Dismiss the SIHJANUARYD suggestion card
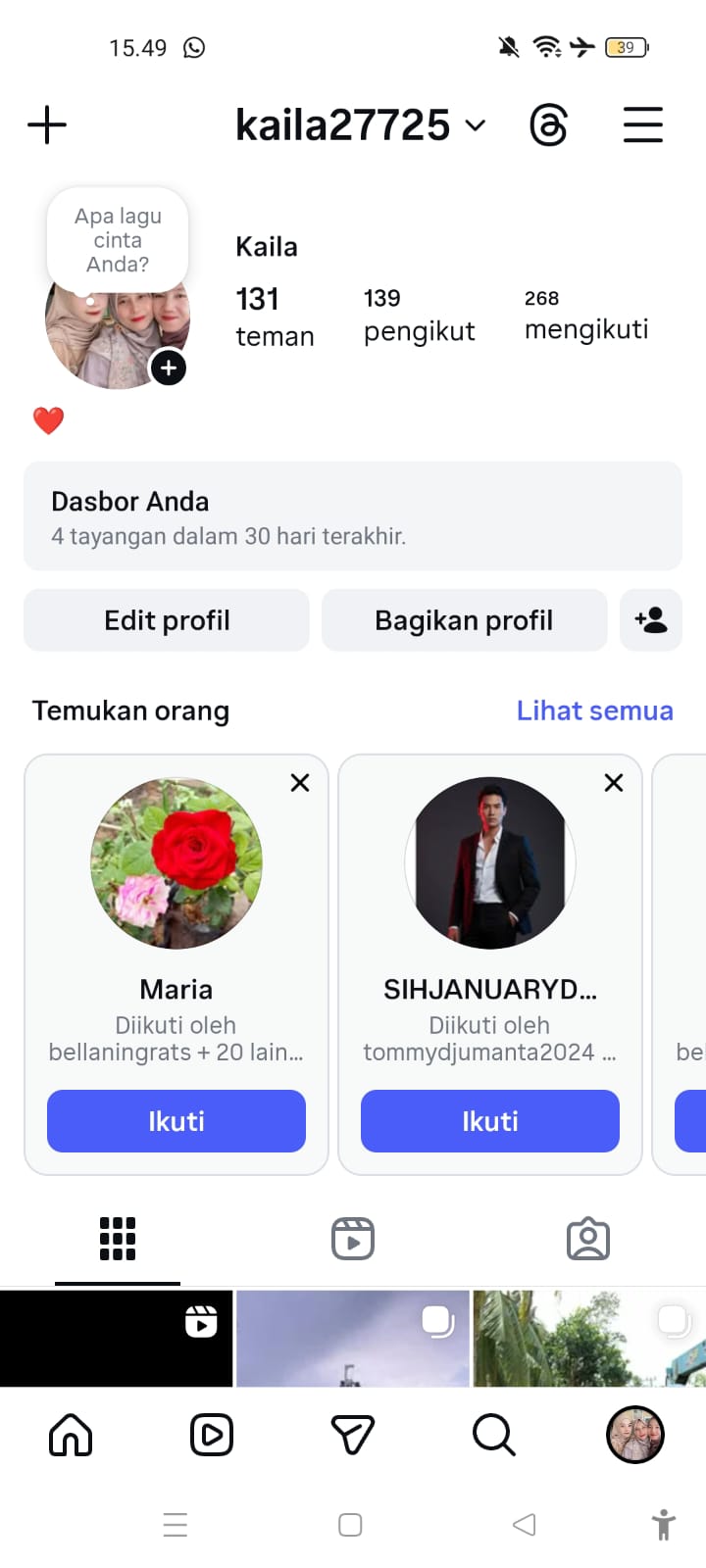This screenshot has height=1568, width=706. coord(614,783)
